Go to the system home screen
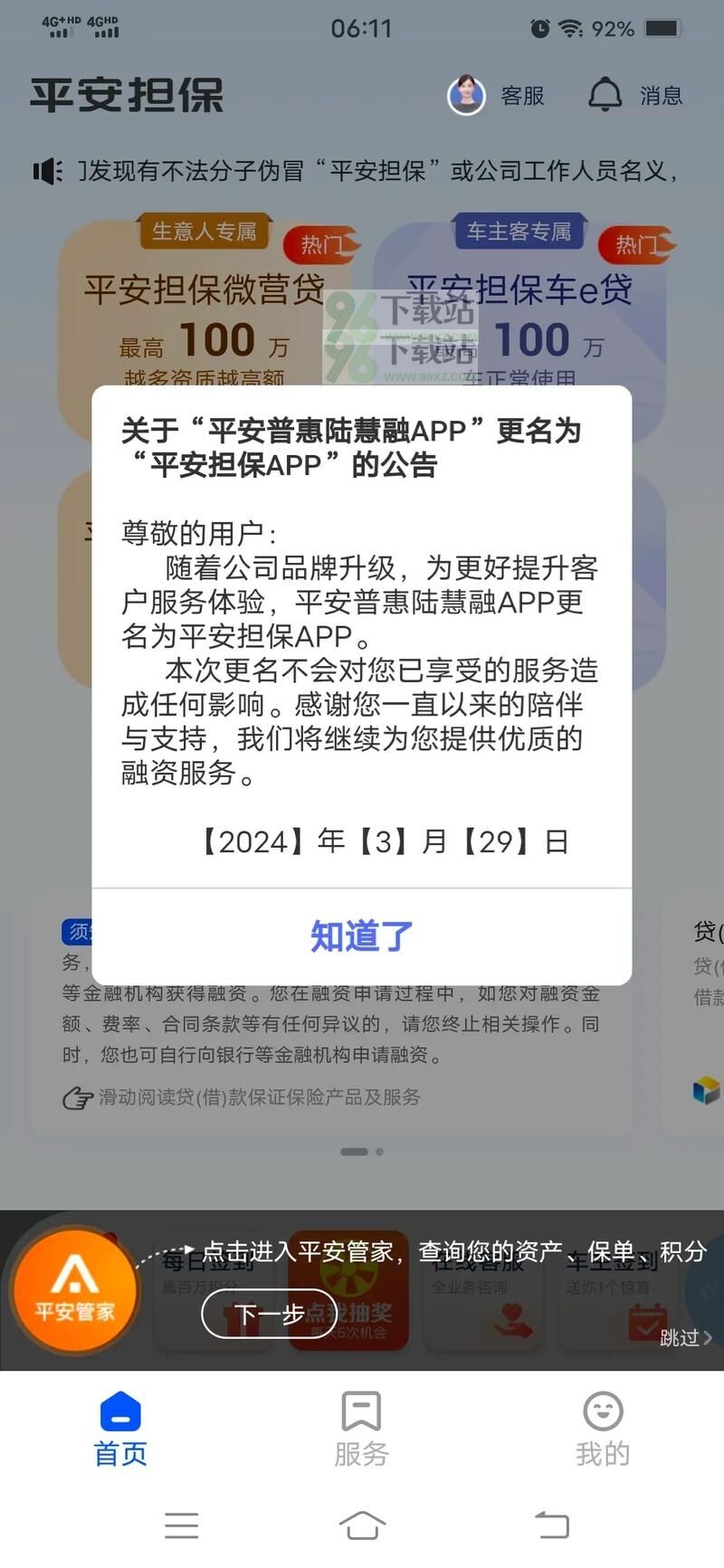 362,1525
